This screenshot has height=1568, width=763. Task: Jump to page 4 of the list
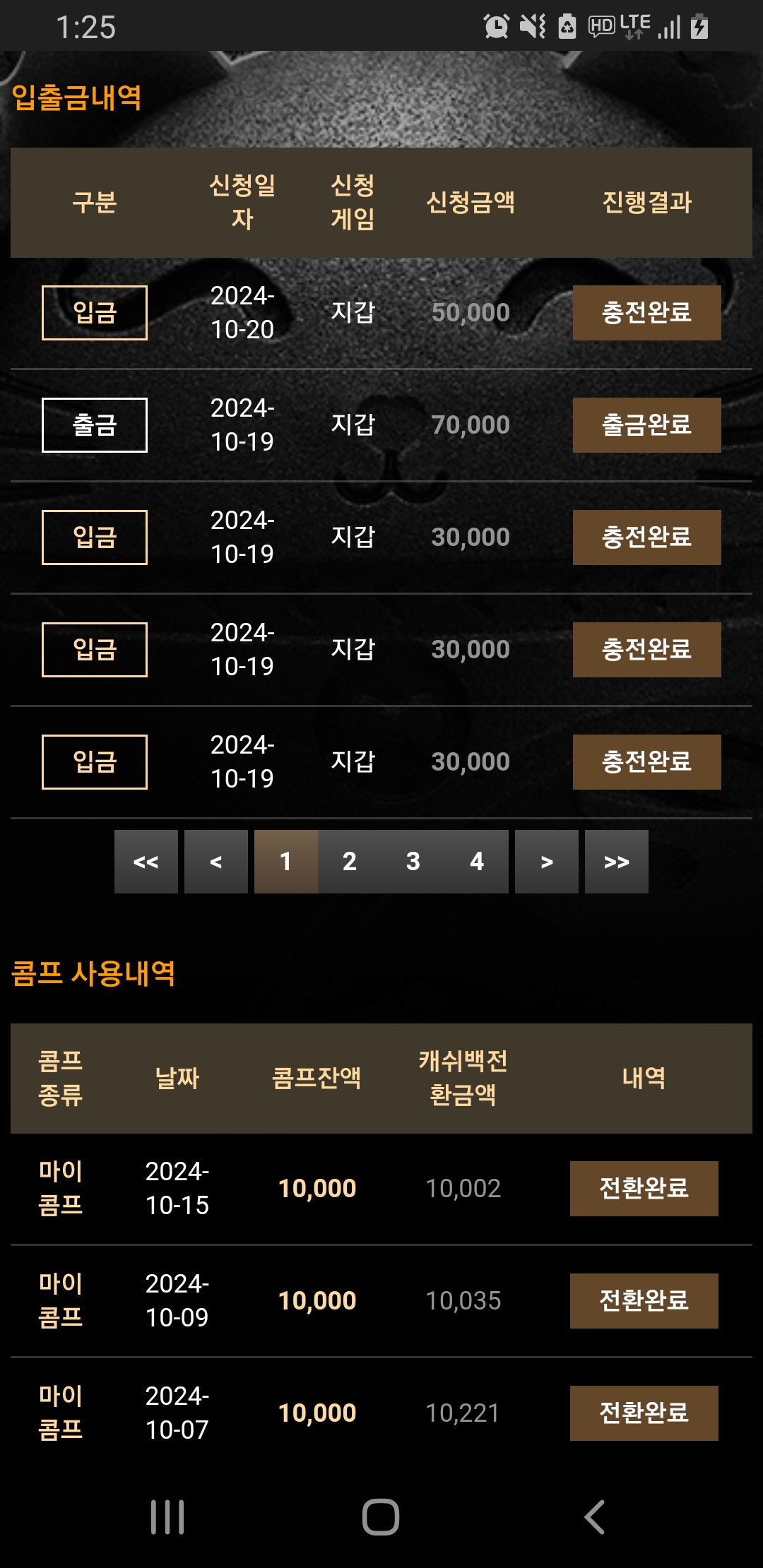pos(477,862)
